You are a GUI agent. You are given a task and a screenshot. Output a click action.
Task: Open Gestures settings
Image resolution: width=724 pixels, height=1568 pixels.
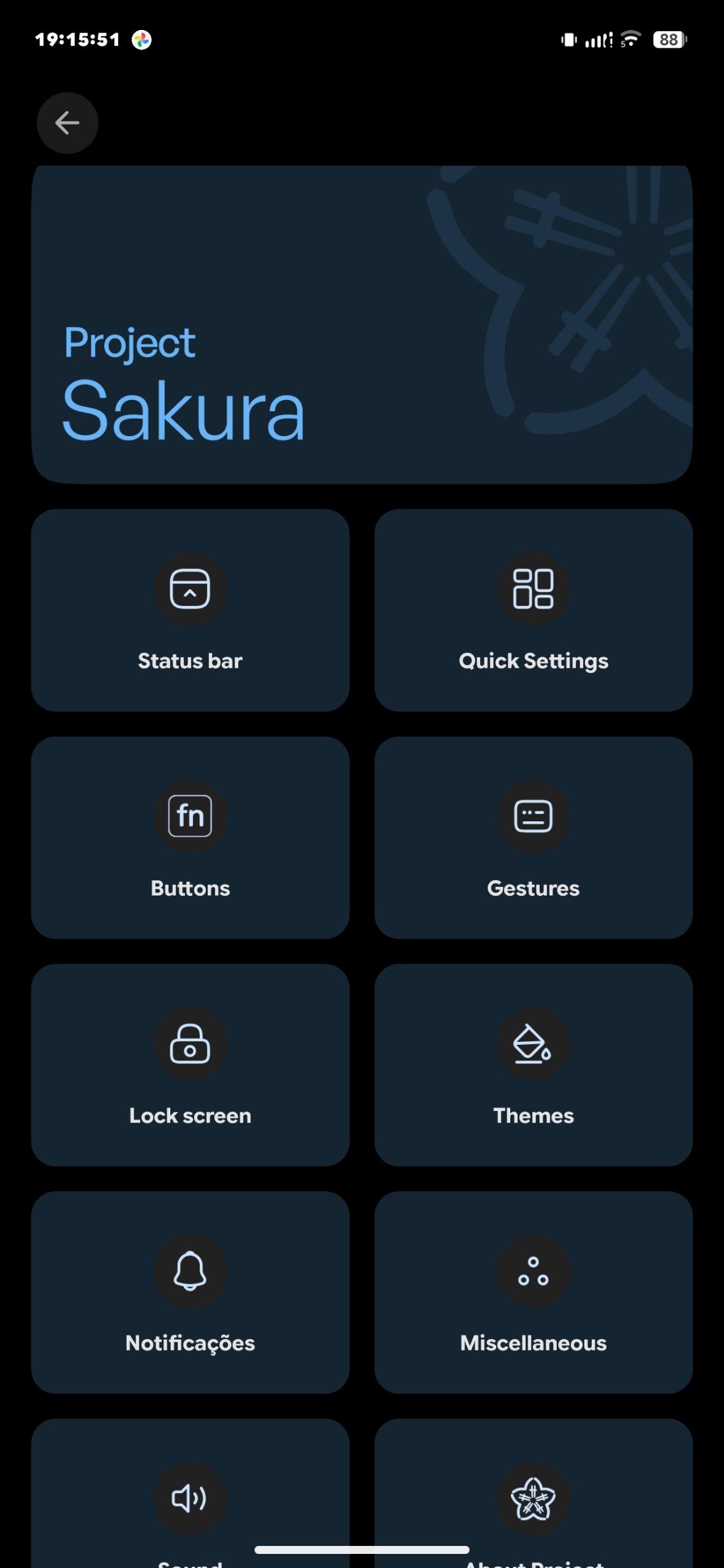533,837
